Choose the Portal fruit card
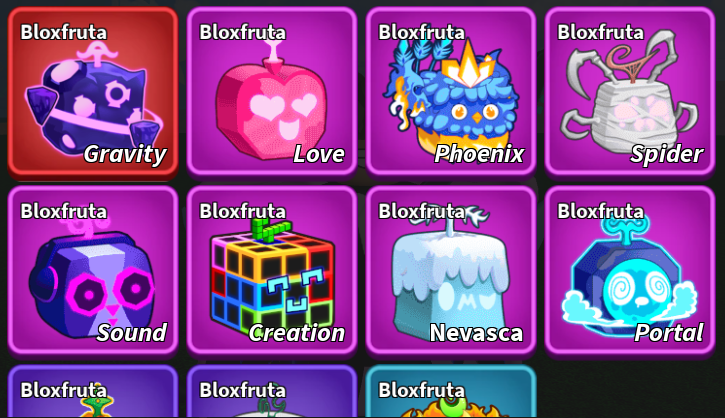This screenshot has height=418, width=725. click(629, 270)
